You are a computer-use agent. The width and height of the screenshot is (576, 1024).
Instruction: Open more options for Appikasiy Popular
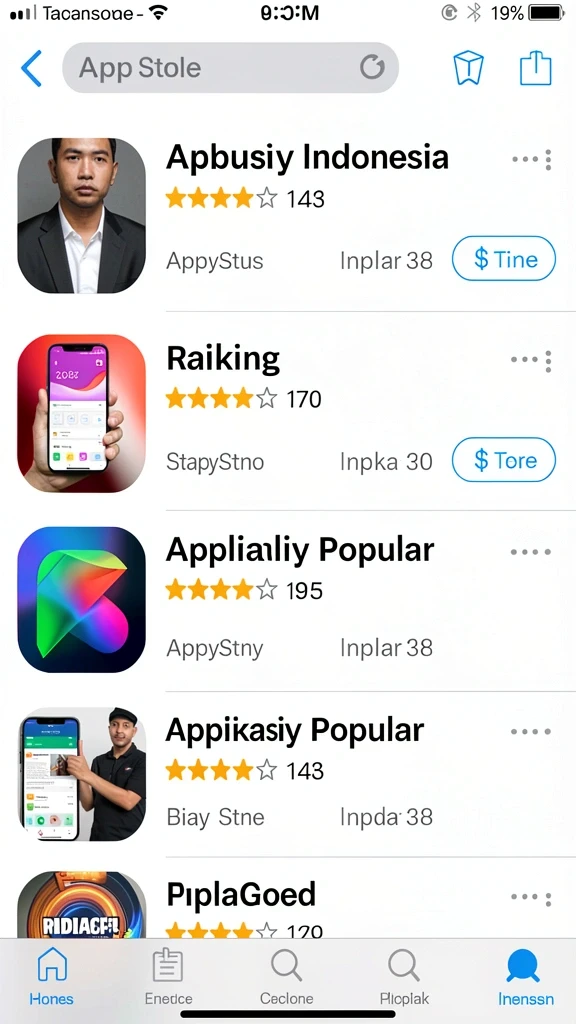tap(531, 732)
